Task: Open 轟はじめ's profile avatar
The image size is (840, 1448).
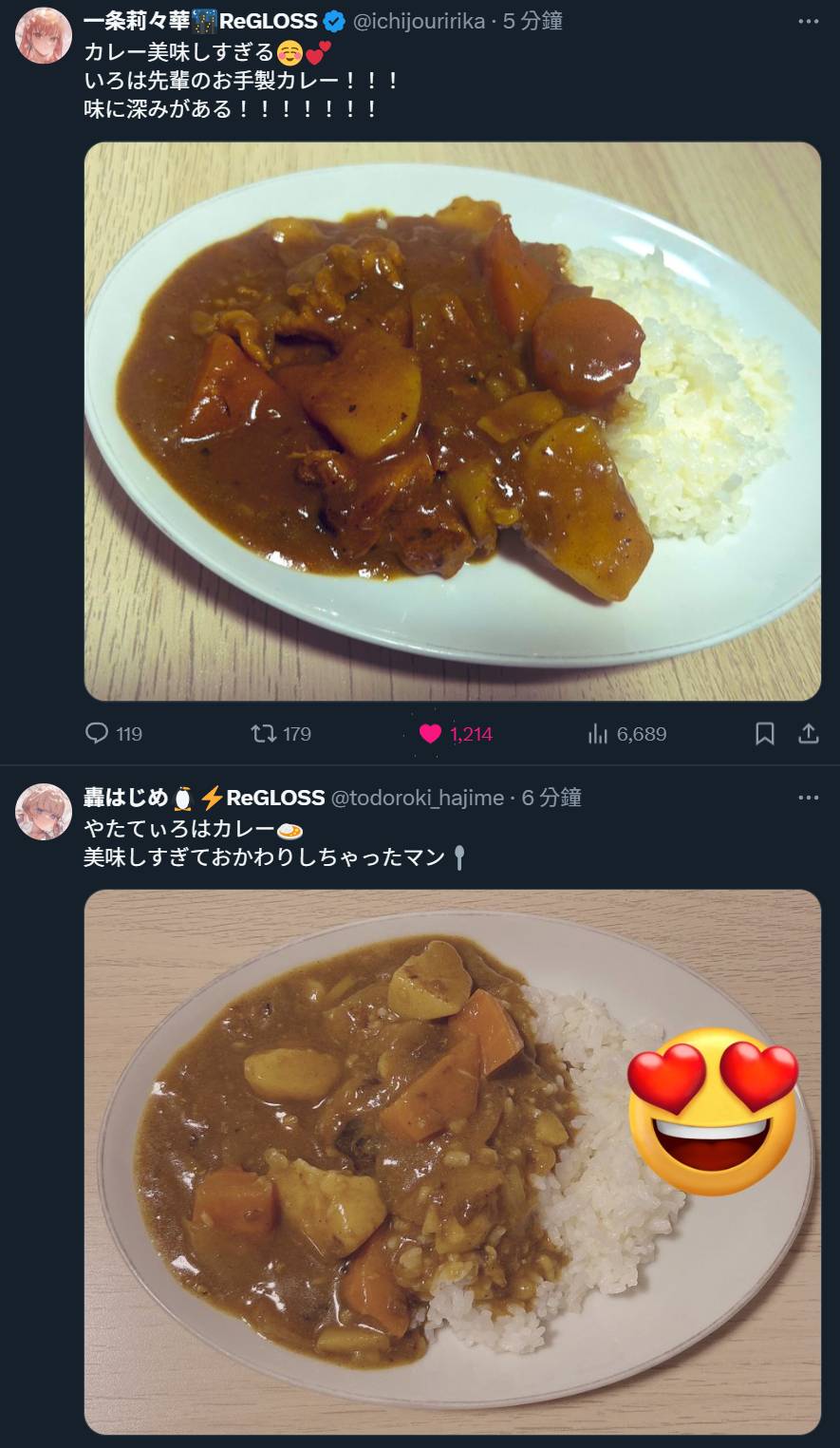Action: pos(44,811)
